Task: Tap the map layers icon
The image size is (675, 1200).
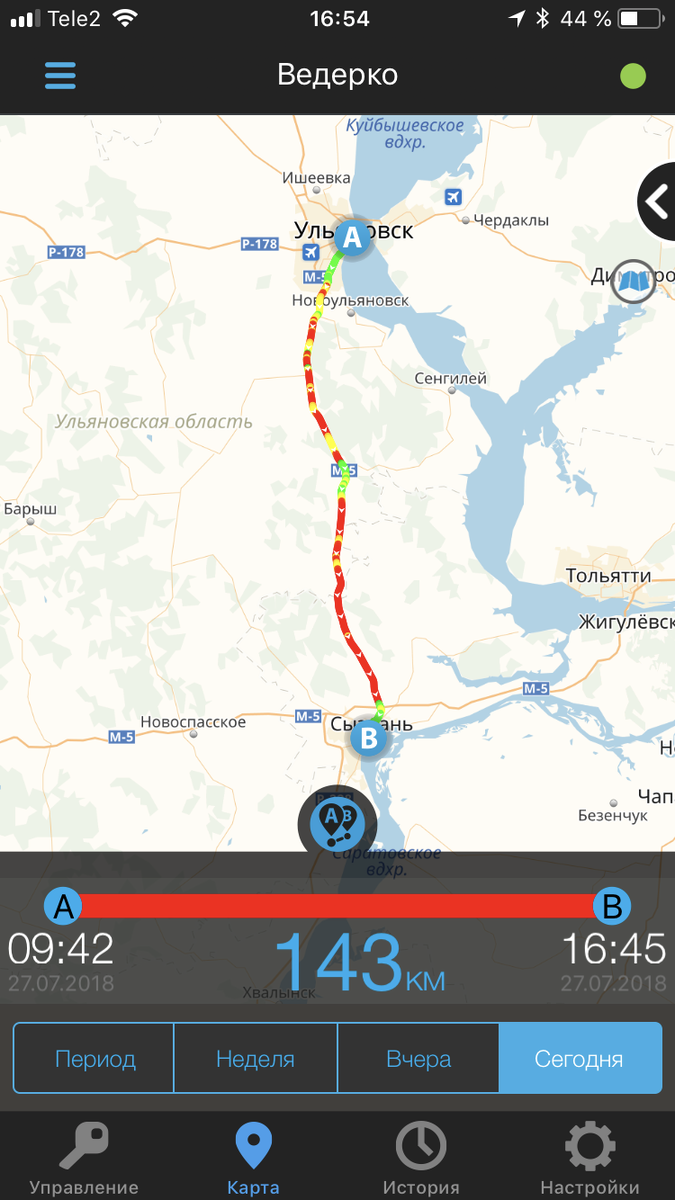Action: pos(634,281)
